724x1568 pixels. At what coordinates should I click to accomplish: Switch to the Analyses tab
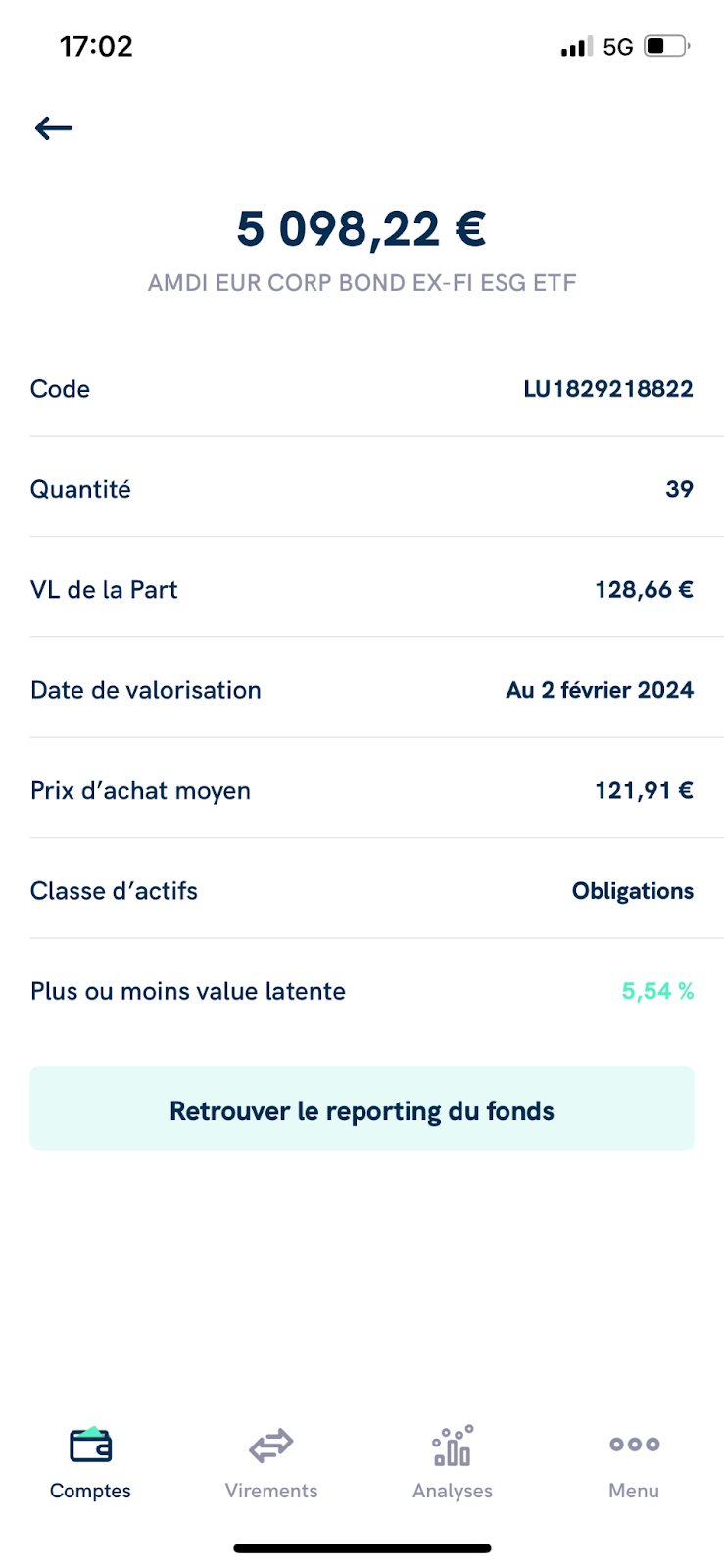(453, 1463)
